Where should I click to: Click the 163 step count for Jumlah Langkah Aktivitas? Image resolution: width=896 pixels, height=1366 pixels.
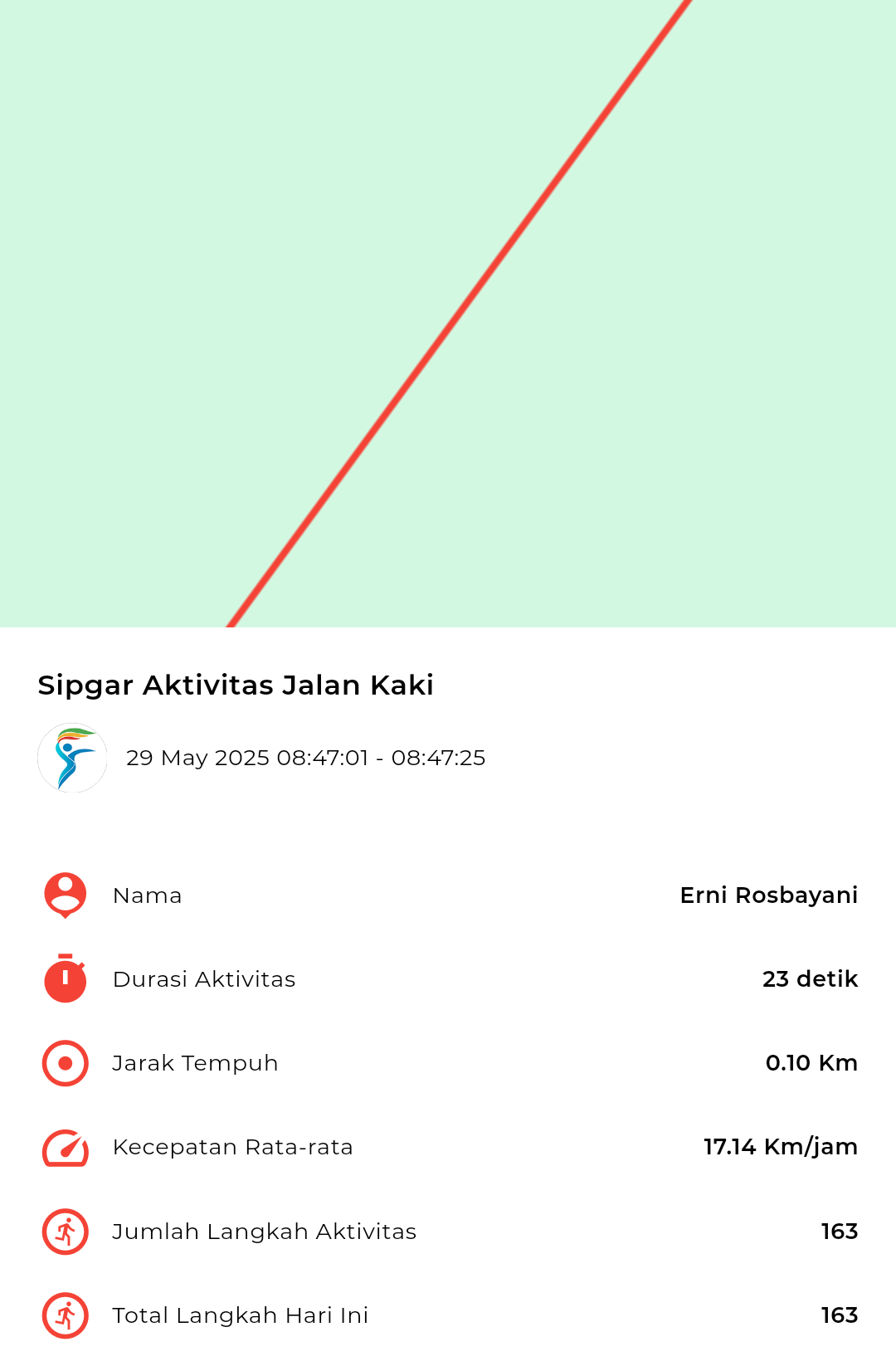point(839,1231)
